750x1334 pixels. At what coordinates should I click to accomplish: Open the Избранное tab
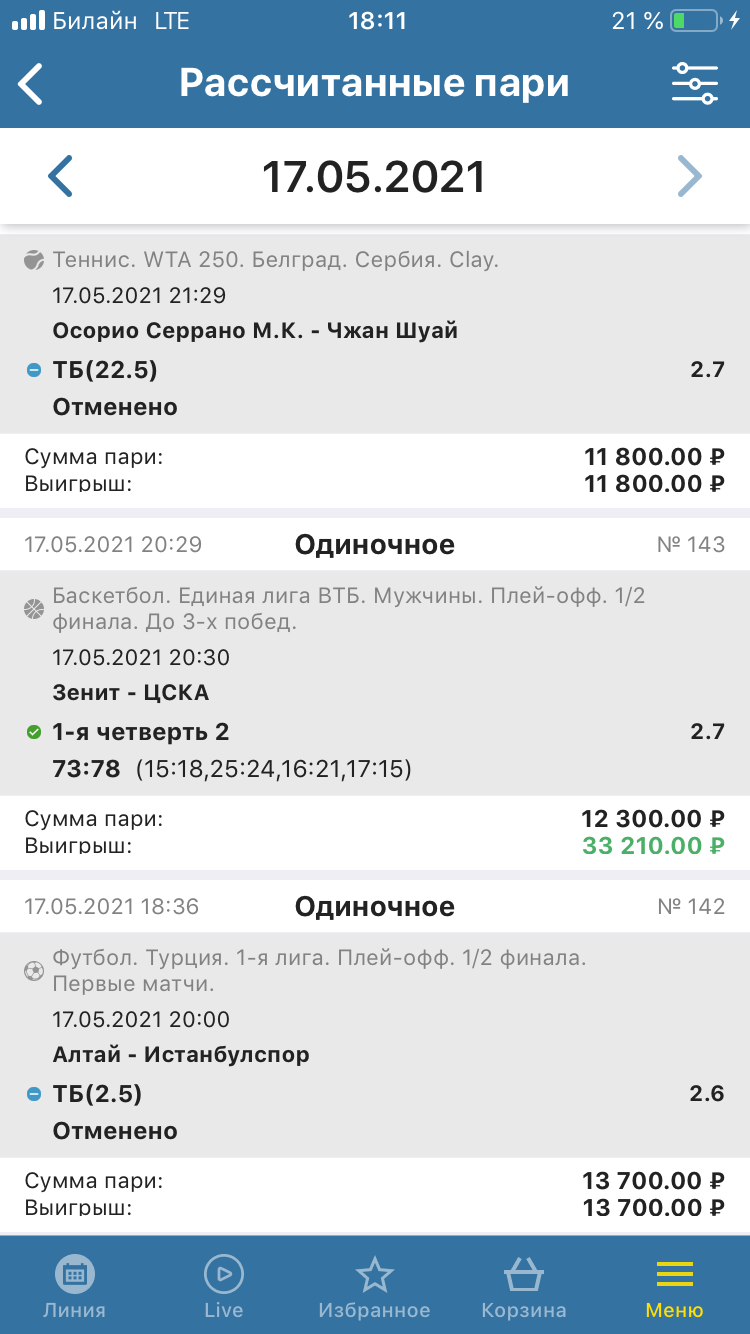tap(374, 1286)
